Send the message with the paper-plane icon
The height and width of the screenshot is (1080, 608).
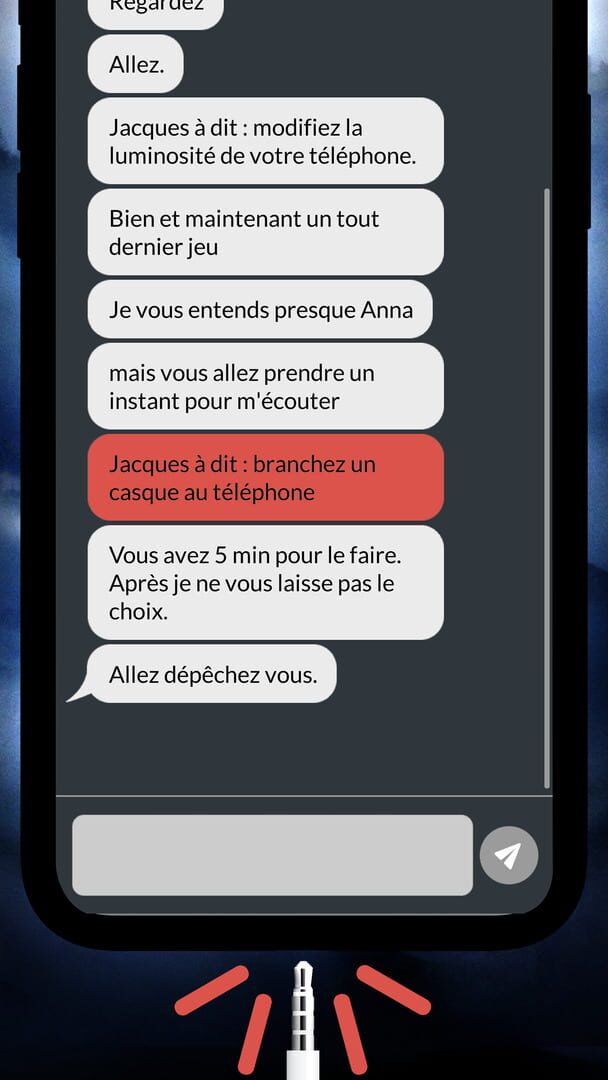pyautogui.click(x=509, y=855)
